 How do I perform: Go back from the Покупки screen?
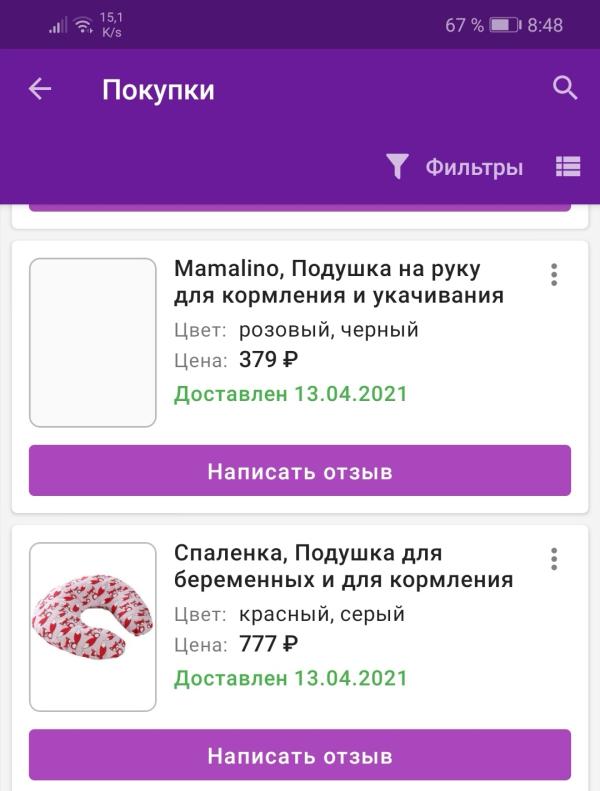pos(40,89)
